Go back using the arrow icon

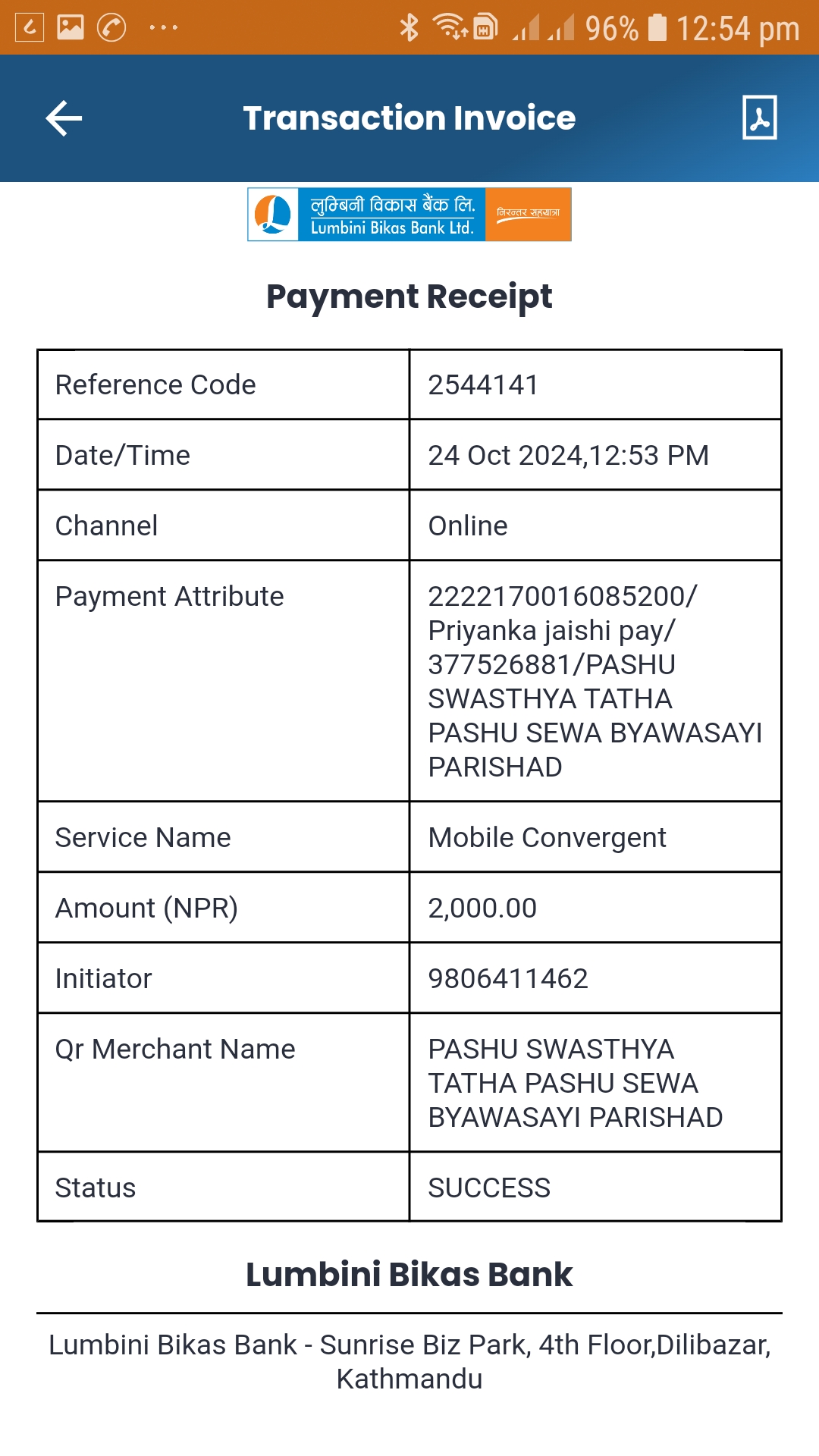click(64, 118)
